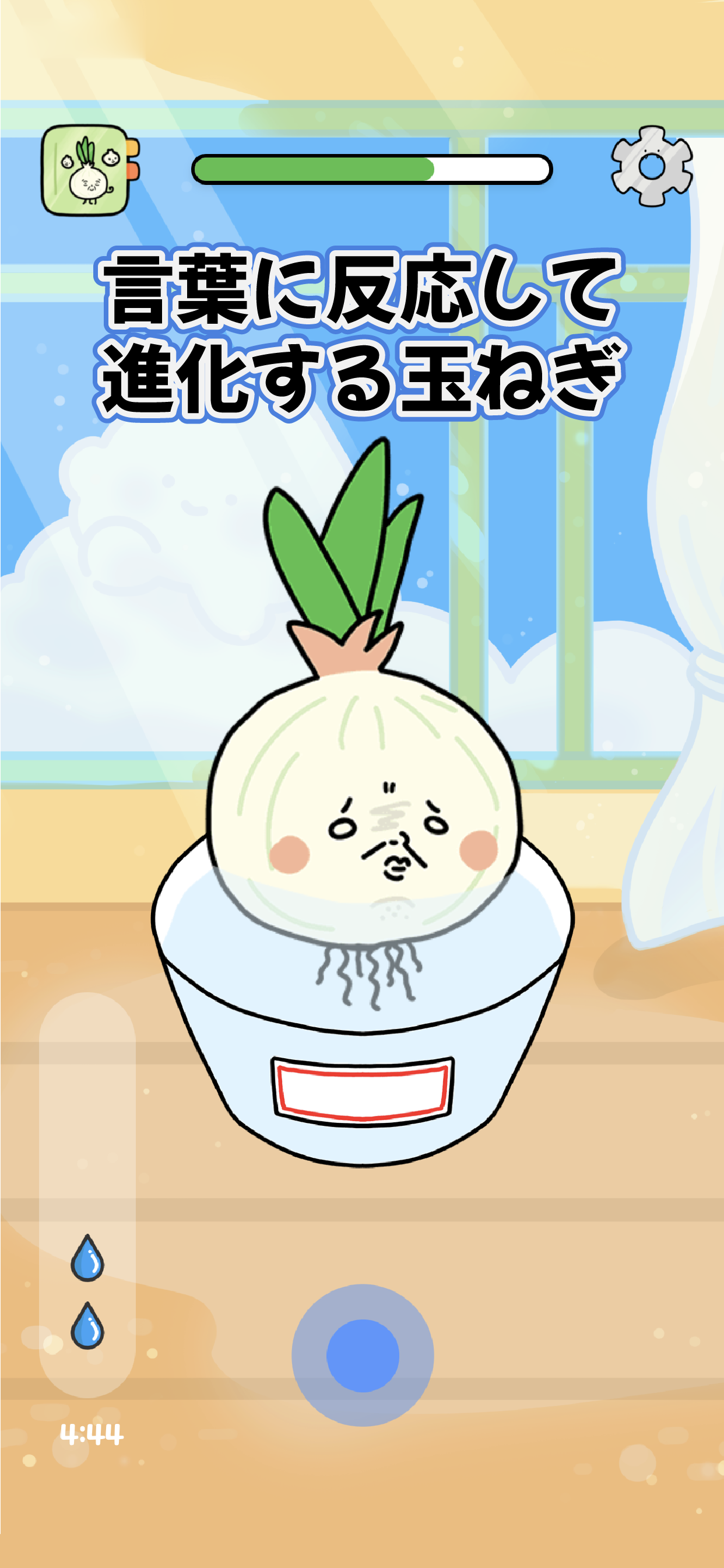The height and width of the screenshot is (1568, 724).
Task: Open the settings gear
Action: 652,166
